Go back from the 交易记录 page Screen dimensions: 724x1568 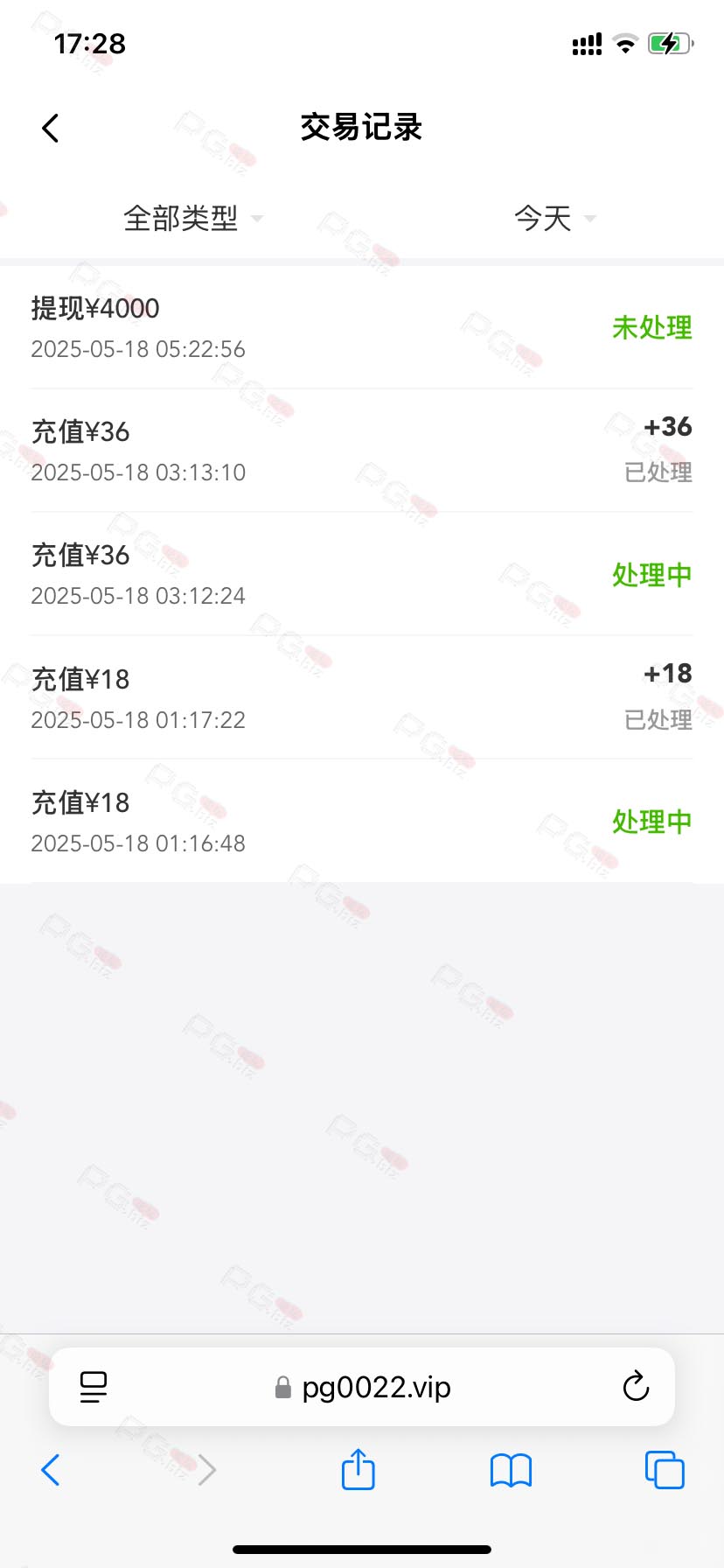(x=51, y=128)
